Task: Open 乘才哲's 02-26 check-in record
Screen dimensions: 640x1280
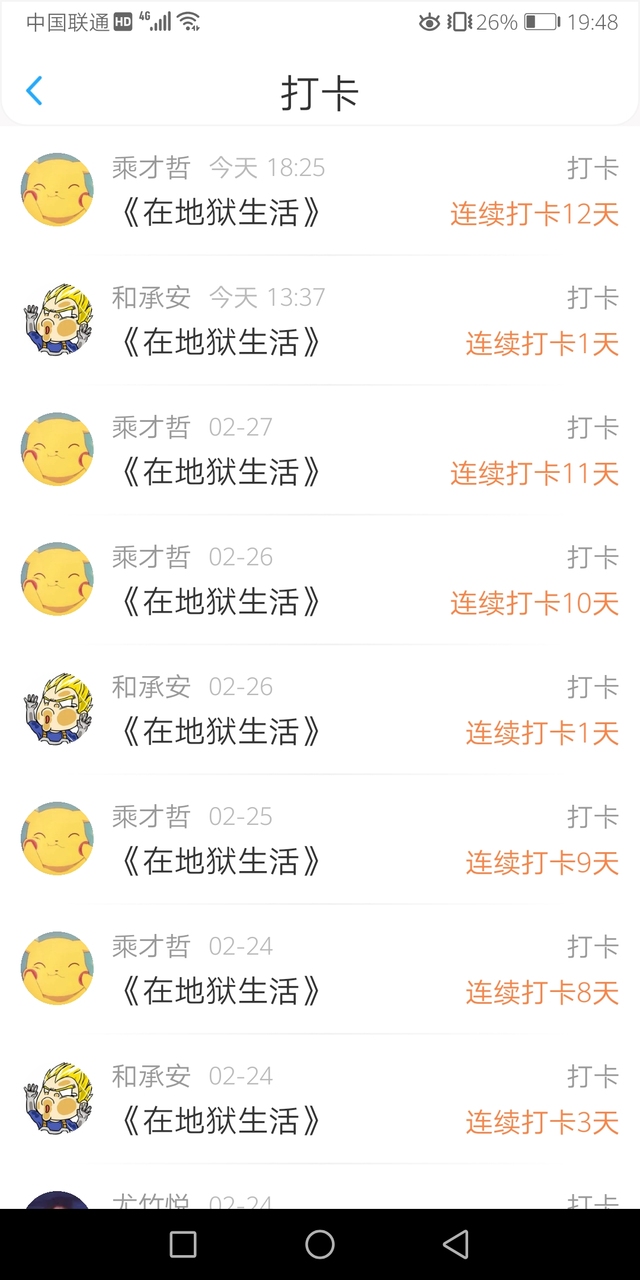Action: [320, 581]
